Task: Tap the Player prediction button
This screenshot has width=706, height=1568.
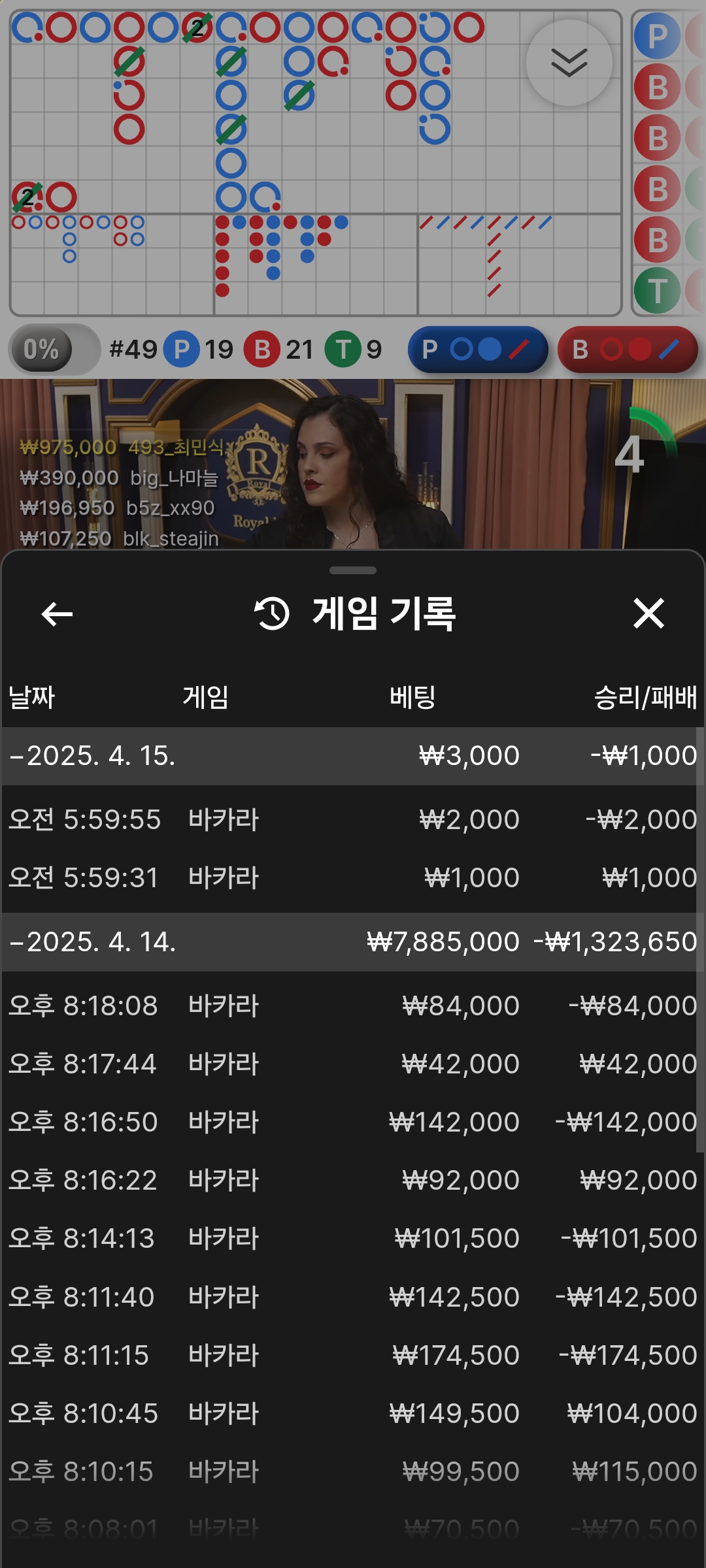Action: point(477,350)
